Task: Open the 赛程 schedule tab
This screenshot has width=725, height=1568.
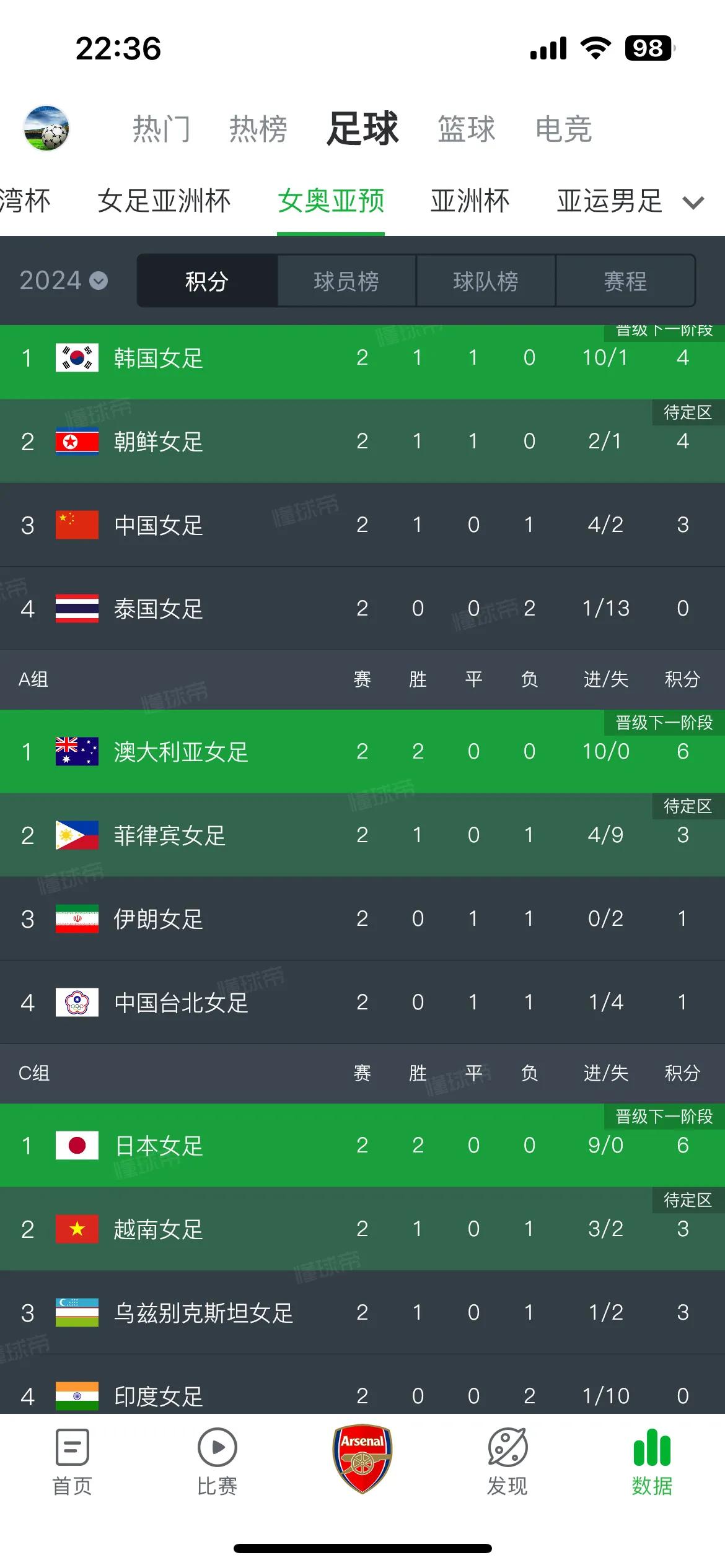Action: click(625, 281)
